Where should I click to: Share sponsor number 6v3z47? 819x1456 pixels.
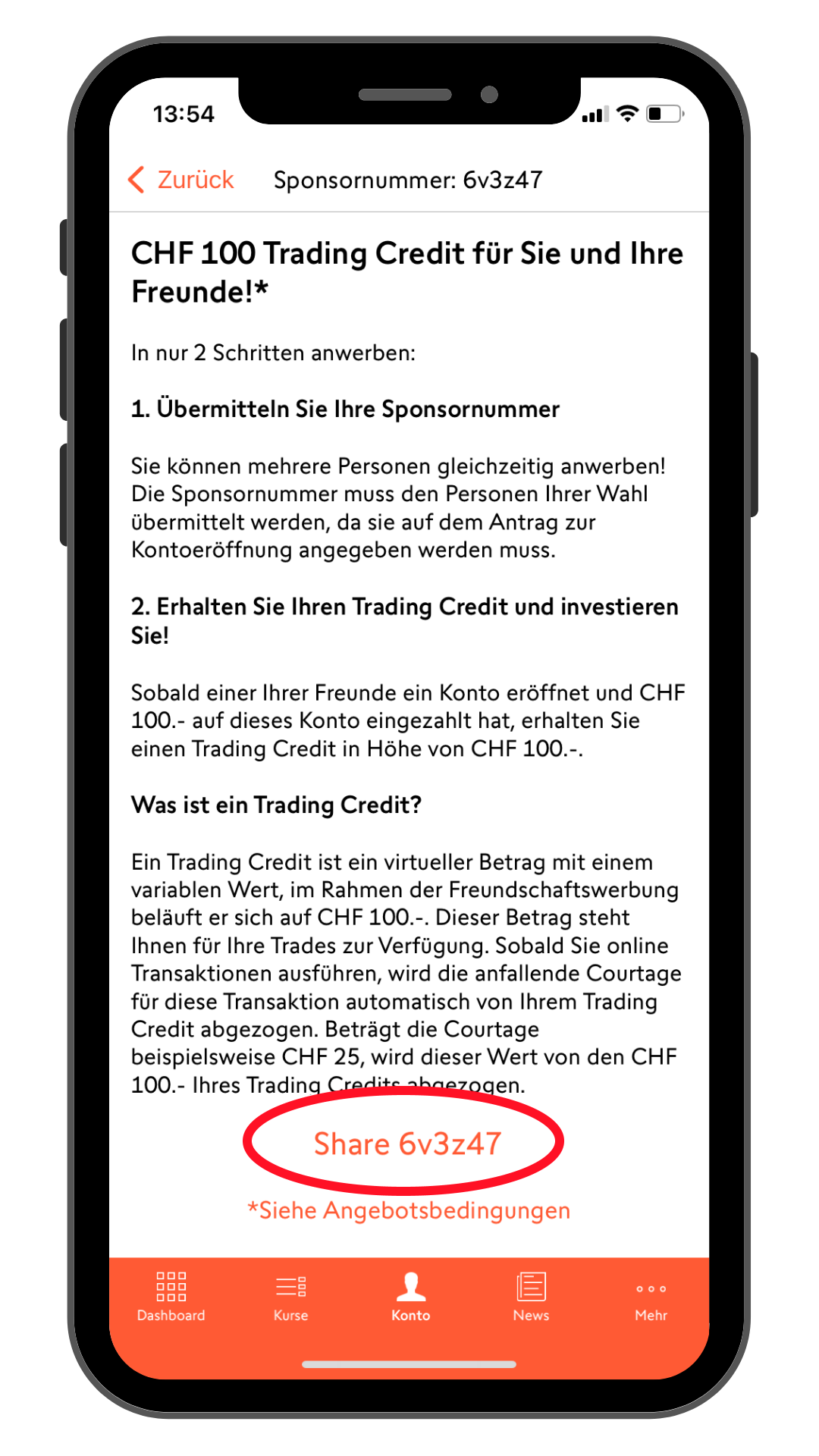coord(407,1143)
